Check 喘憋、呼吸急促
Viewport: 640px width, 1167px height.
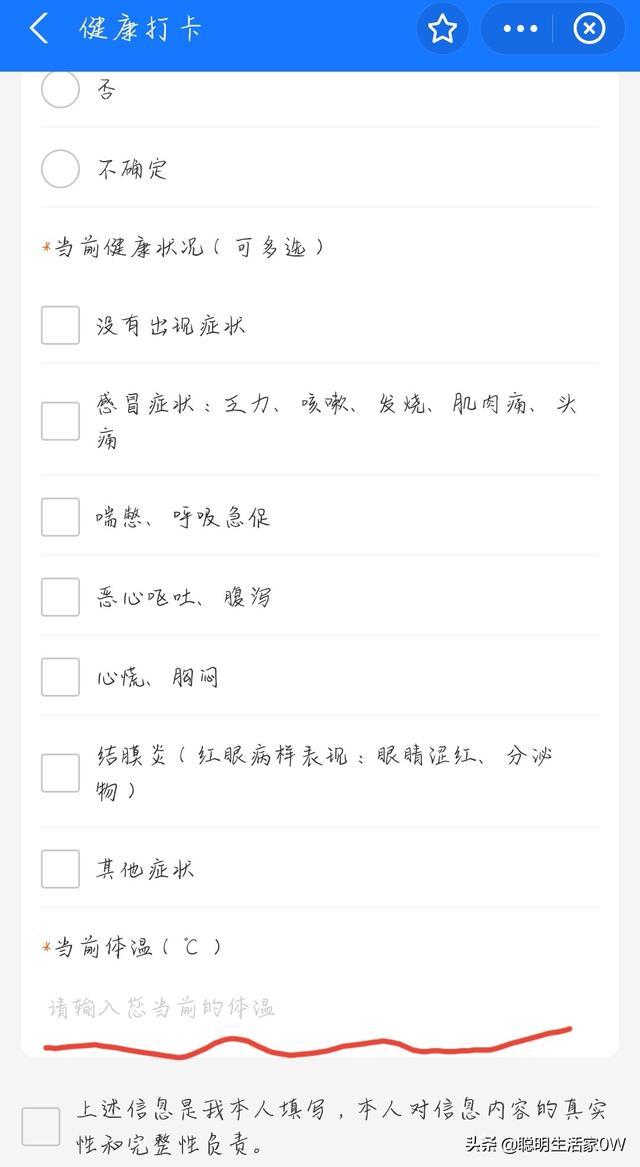(x=60, y=517)
